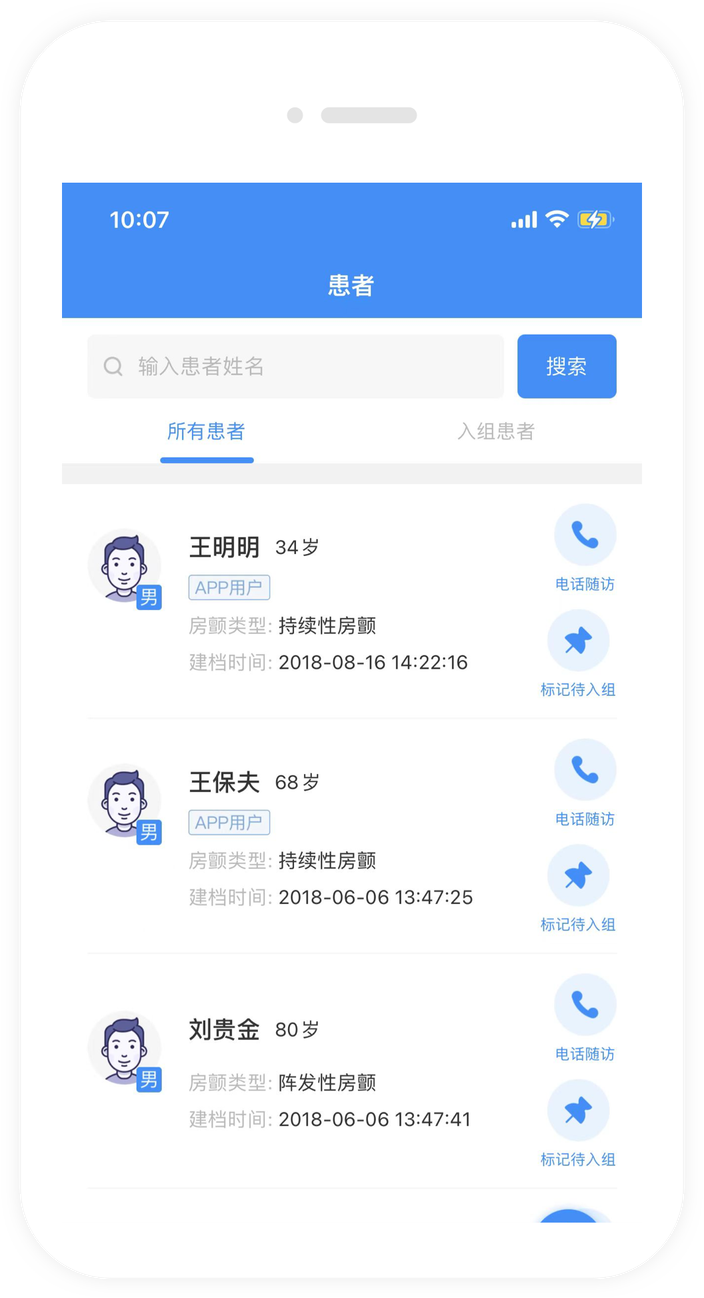Image resolution: width=704 pixels, height=1298 pixels.
Task: Select the 所有患者 tab
Action: [x=206, y=432]
